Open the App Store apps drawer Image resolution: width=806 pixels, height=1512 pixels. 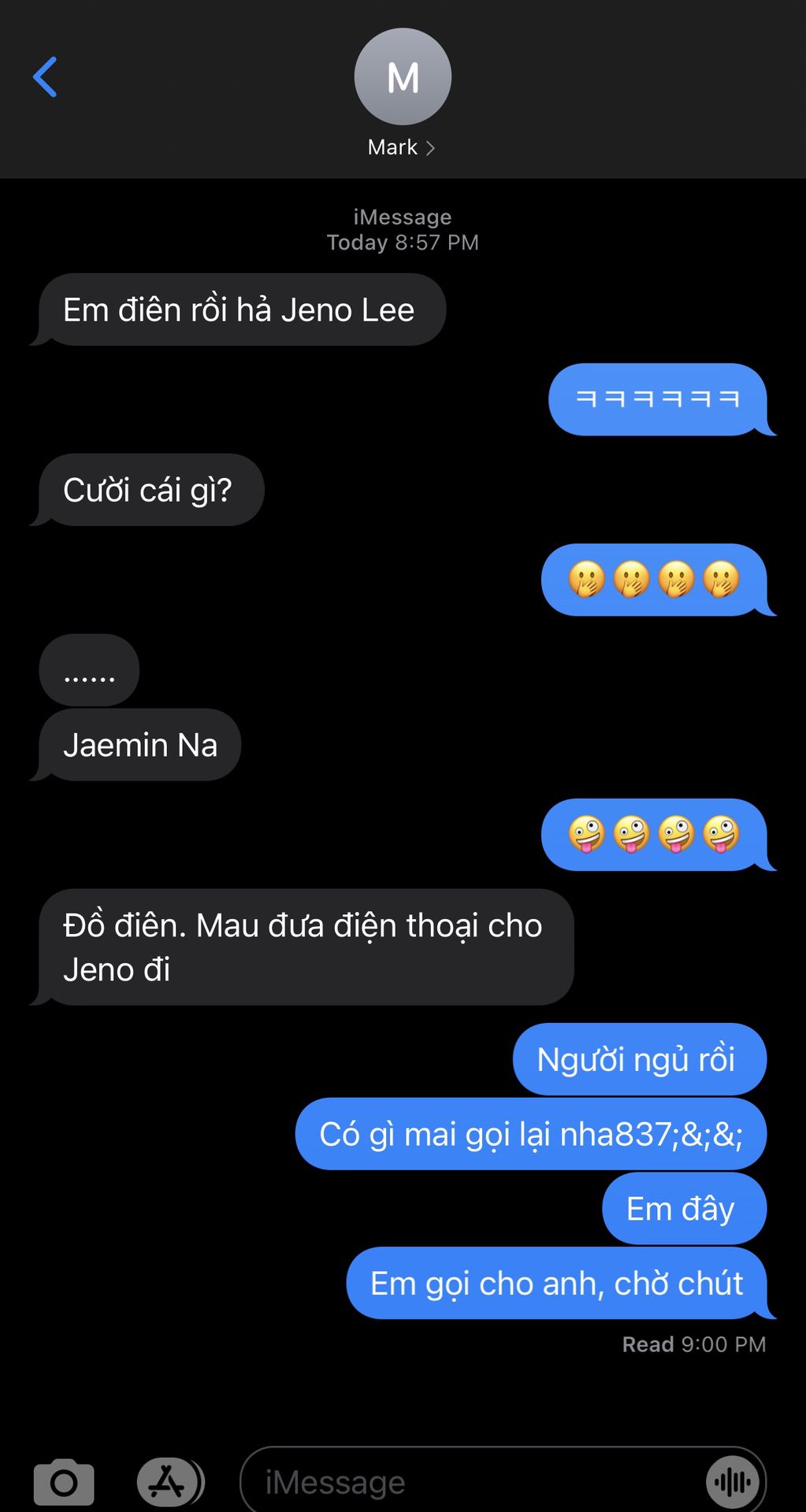pyautogui.click(x=169, y=1483)
